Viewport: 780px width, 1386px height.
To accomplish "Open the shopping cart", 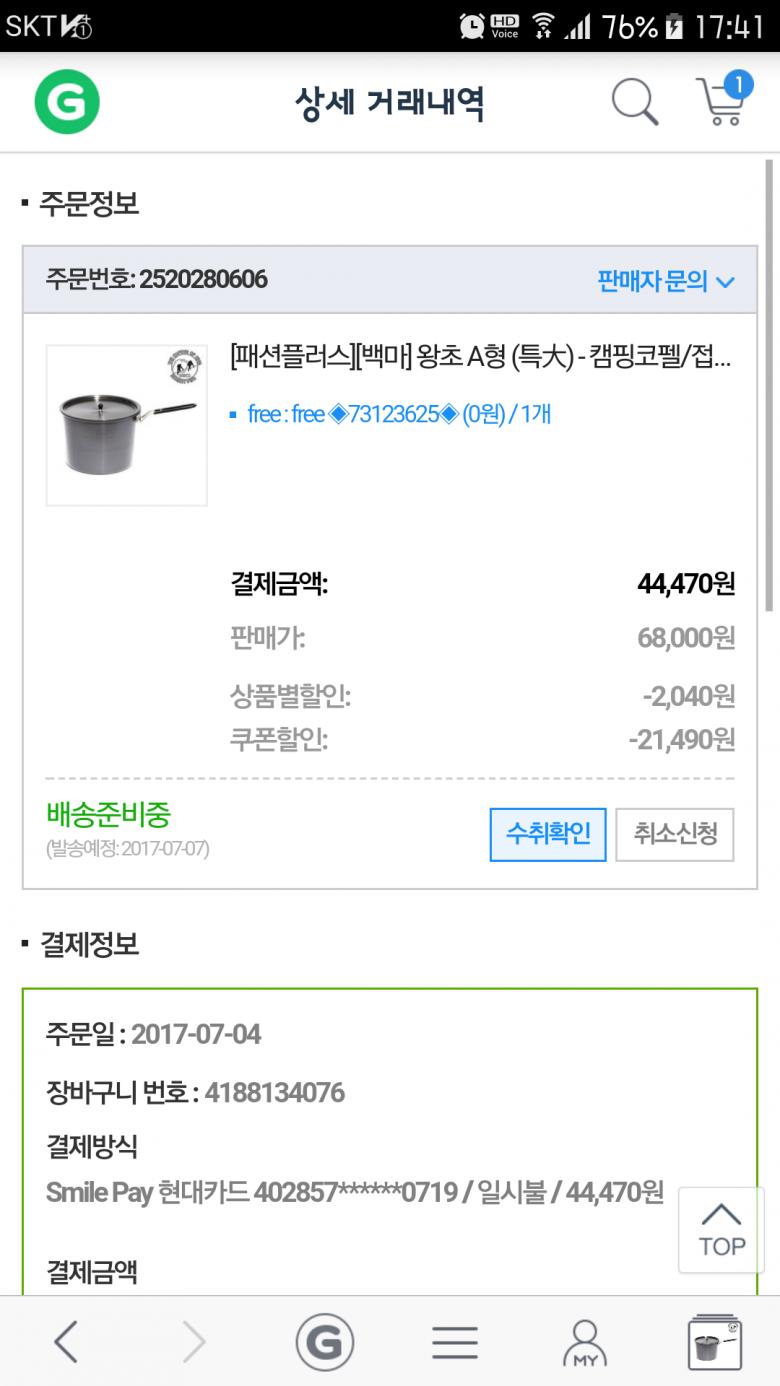I will pos(723,100).
